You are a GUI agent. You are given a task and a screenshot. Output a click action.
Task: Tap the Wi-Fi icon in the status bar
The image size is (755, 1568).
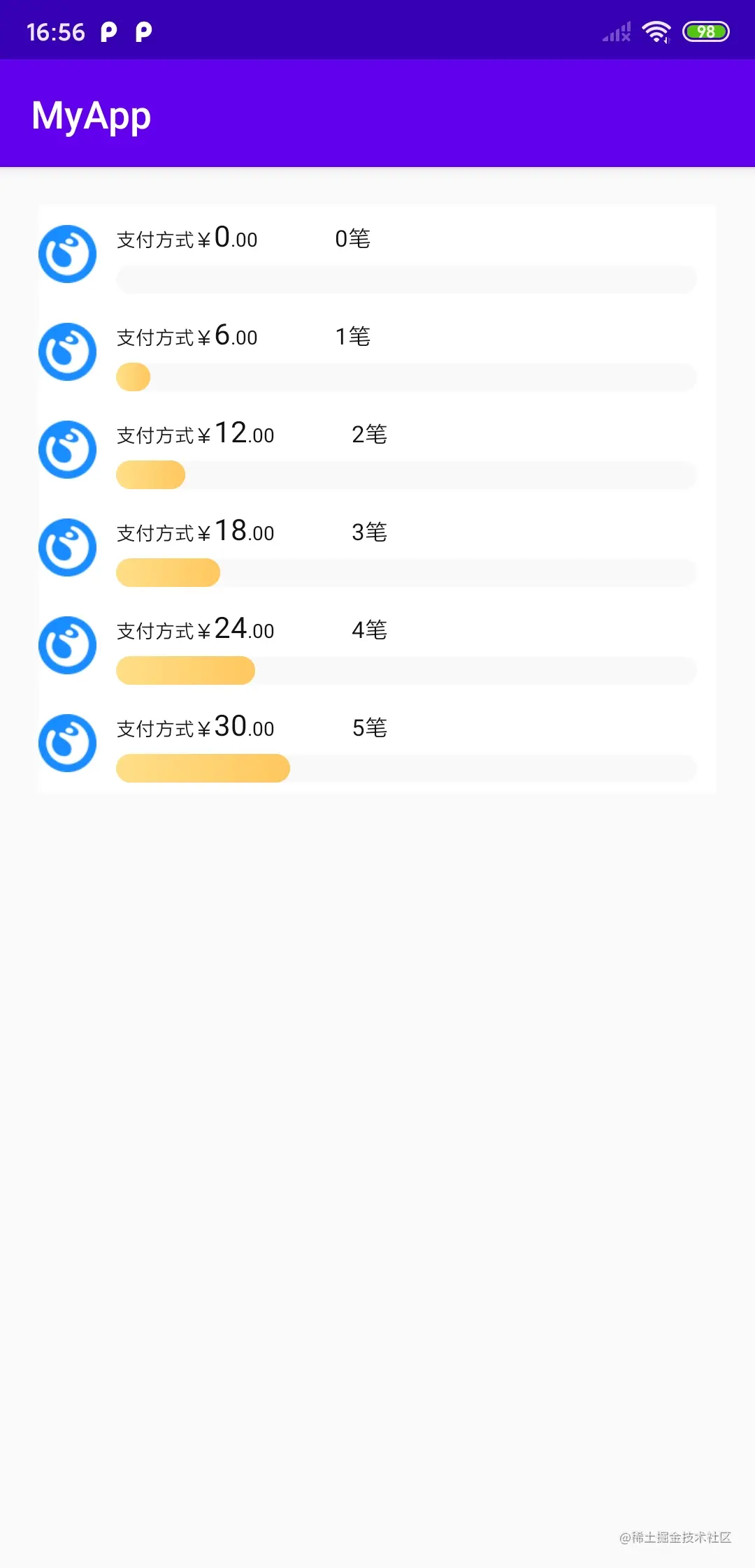click(656, 31)
